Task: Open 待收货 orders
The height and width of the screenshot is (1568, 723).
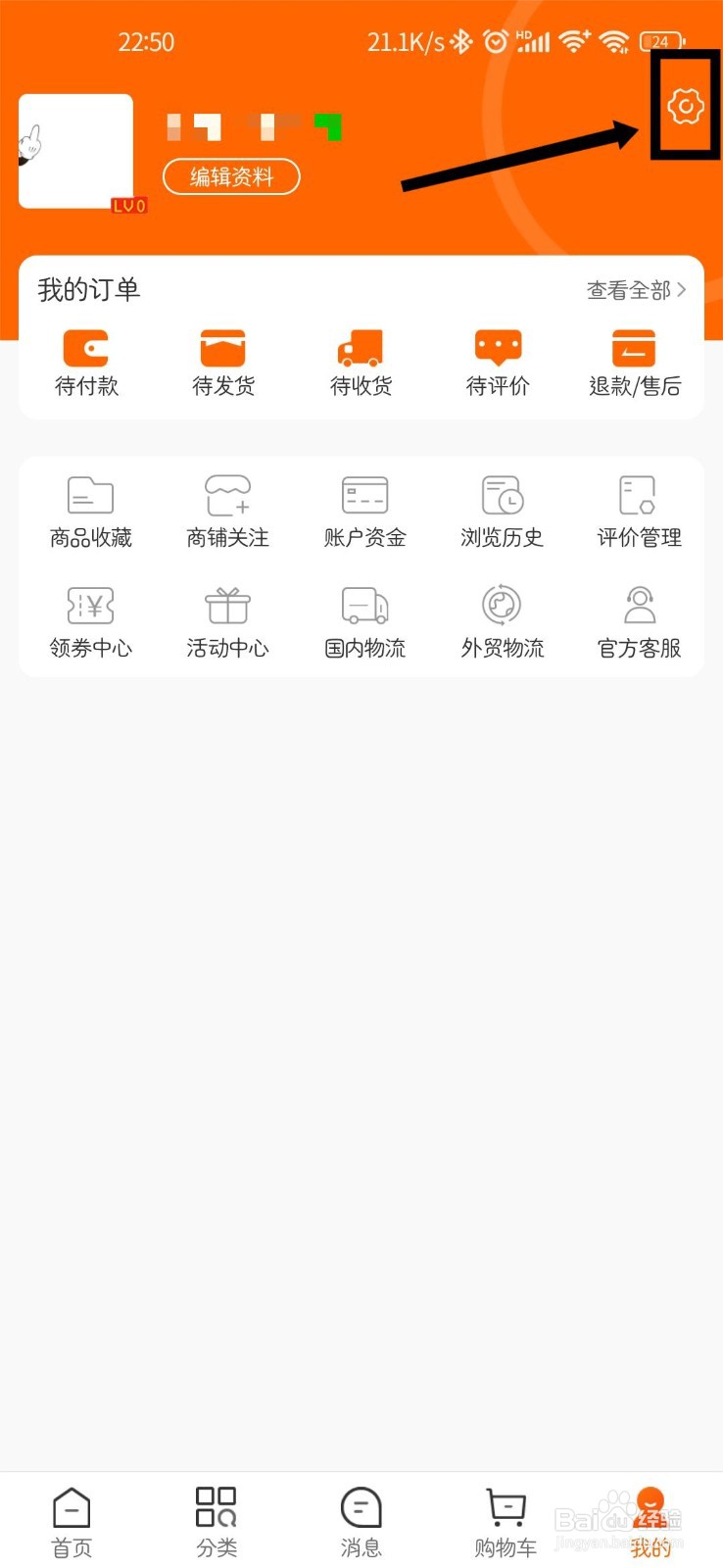Action: [361, 363]
